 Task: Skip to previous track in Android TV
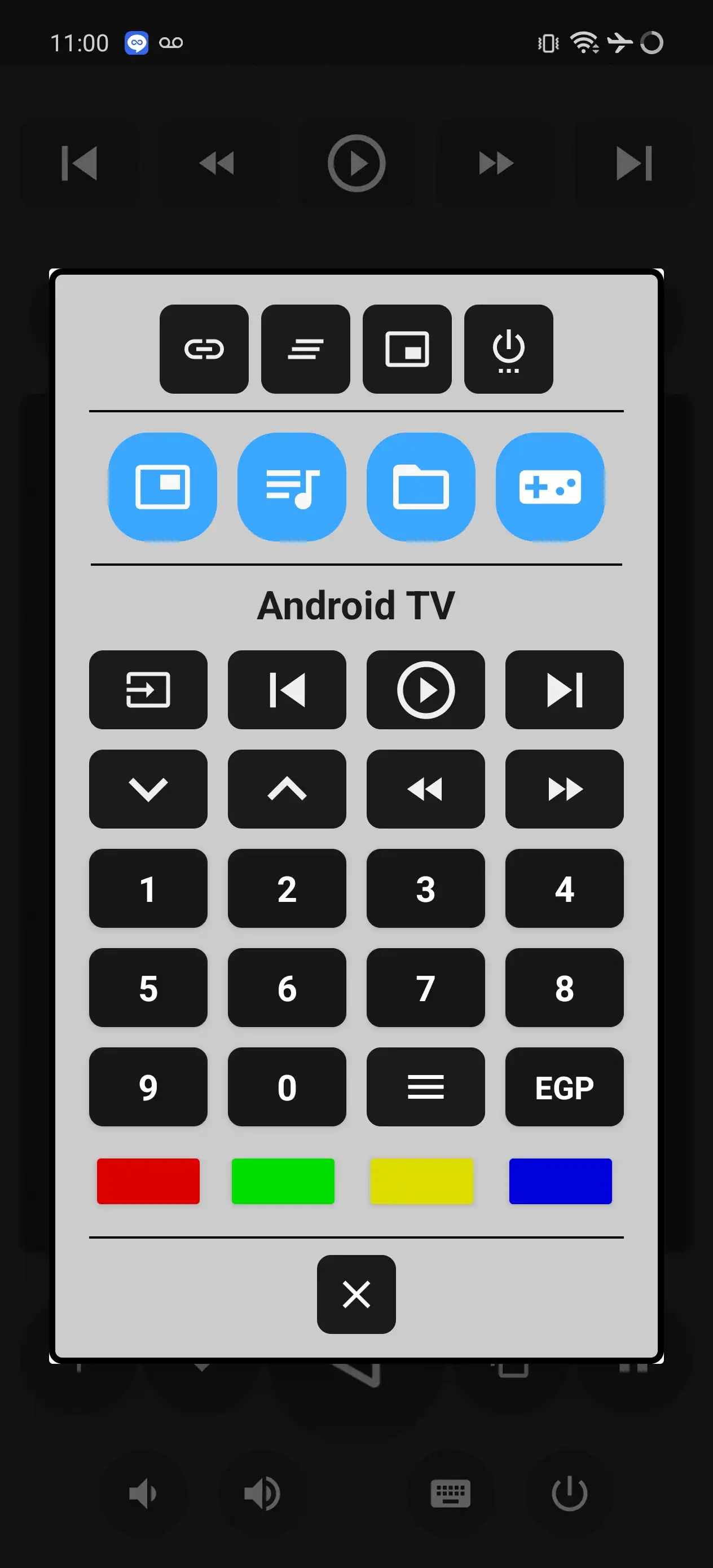pyautogui.click(x=287, y=689)
